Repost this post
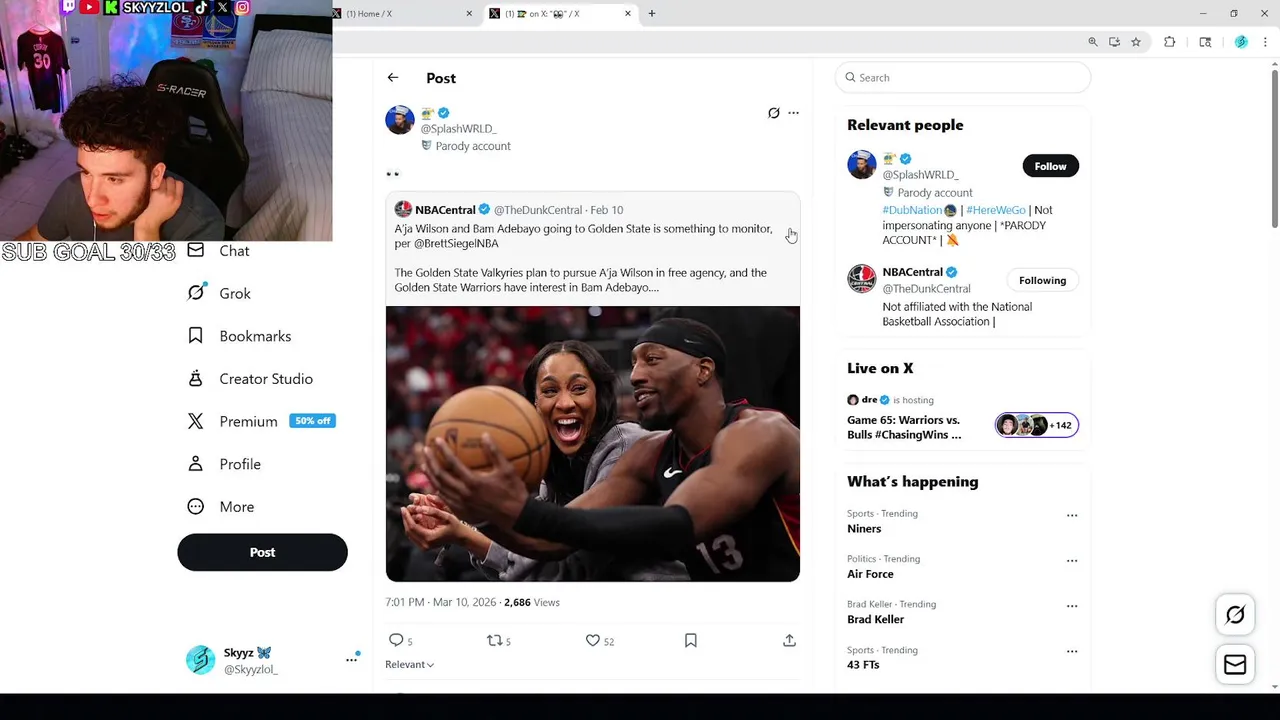The image size is (1280, 720). [495, 640]
